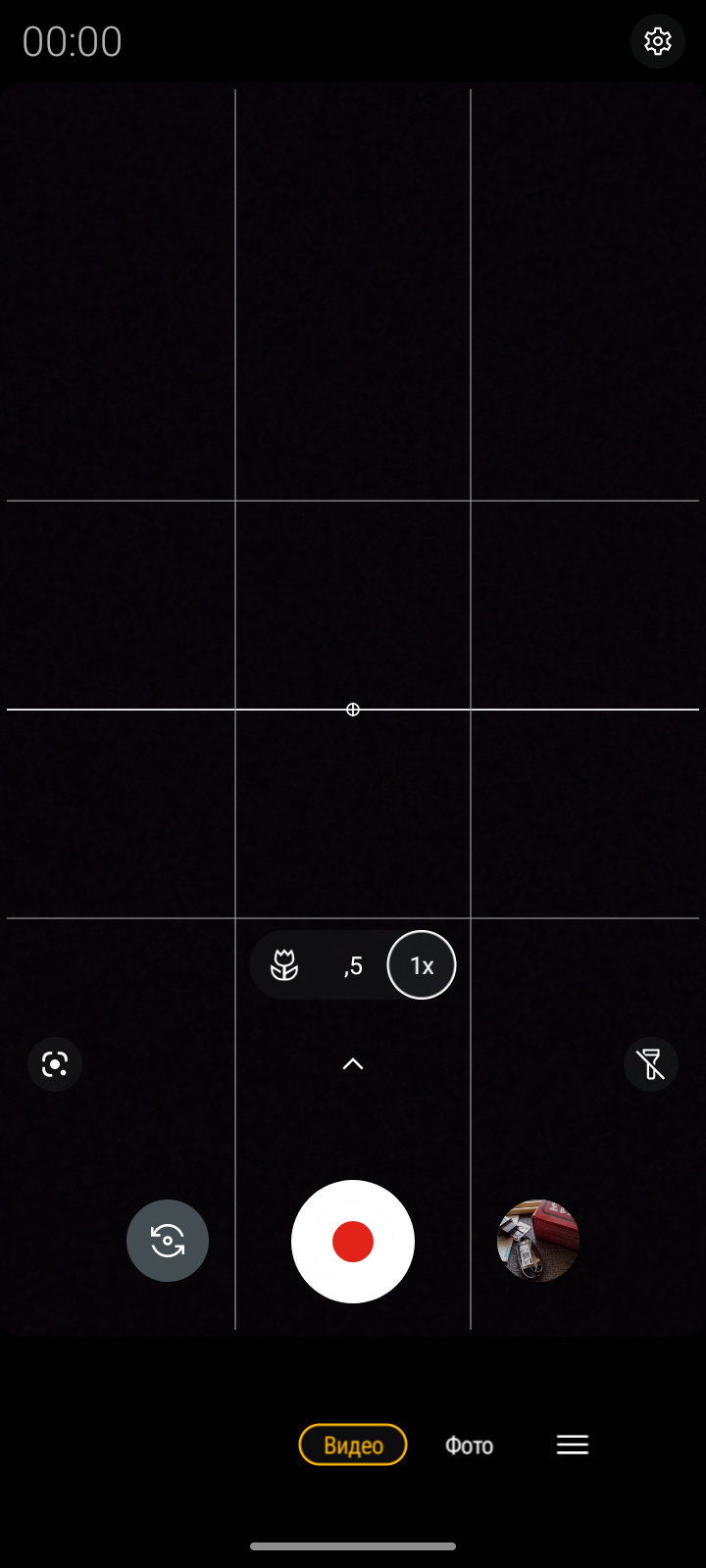Select the ,5 ultra-wide zoom
The height and width of the screenshot is (1568, 706).
coord(353,965)
